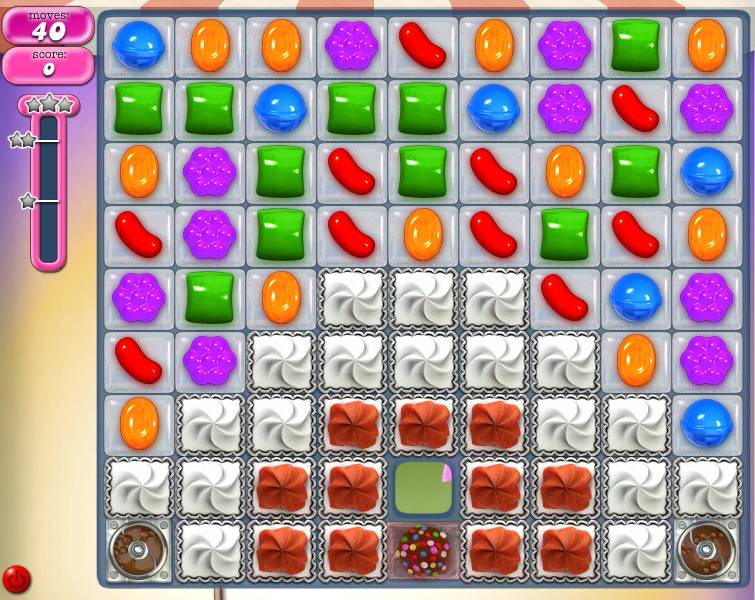Tap the red power quit button
The width and height of the screenshot is (755, 600).
pos(16,578)
